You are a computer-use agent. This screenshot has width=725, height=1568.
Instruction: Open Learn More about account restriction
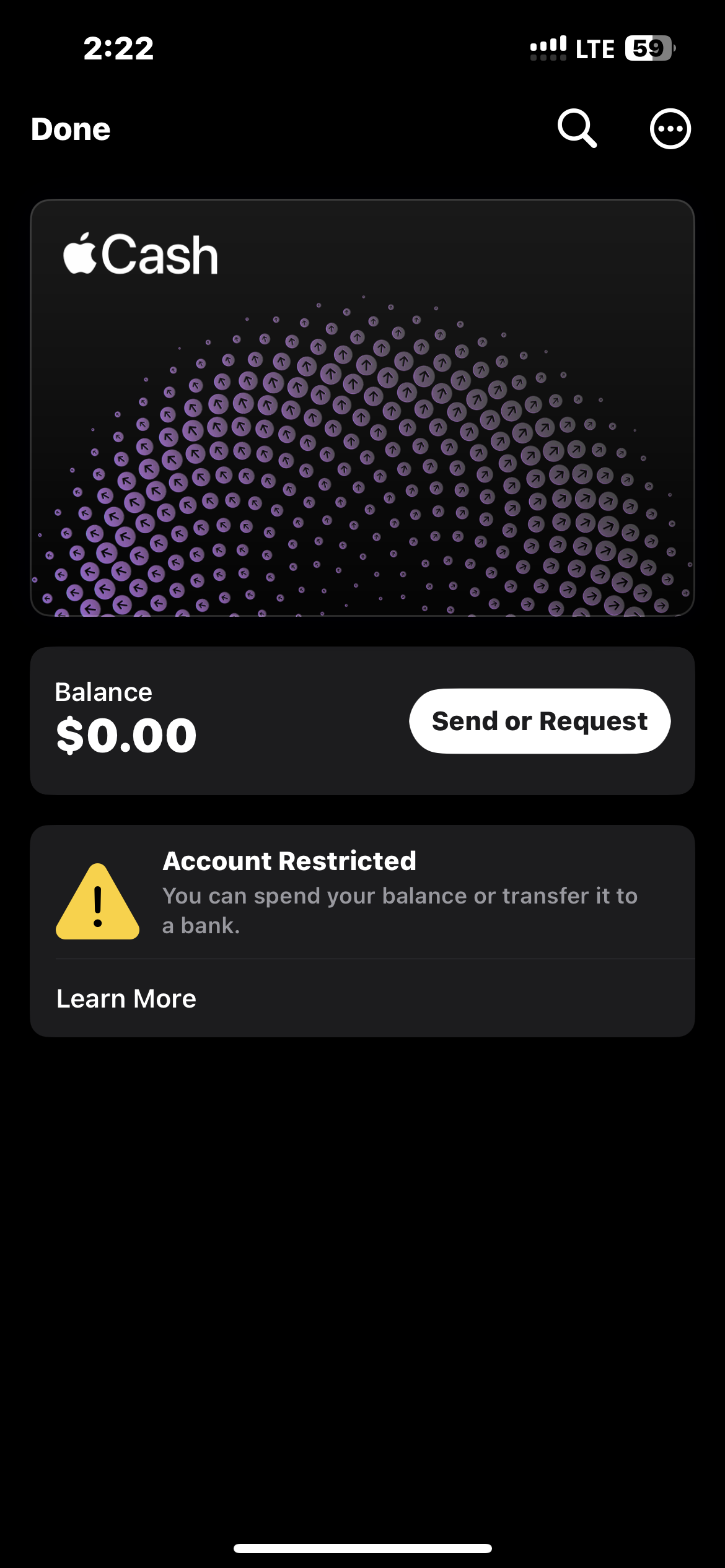point(126,998)
